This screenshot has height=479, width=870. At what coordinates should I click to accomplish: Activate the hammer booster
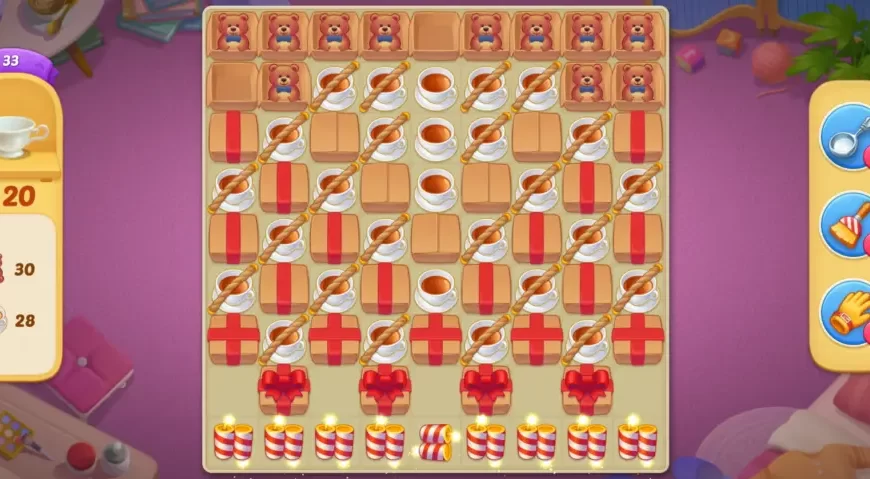[x=848, y=226]
